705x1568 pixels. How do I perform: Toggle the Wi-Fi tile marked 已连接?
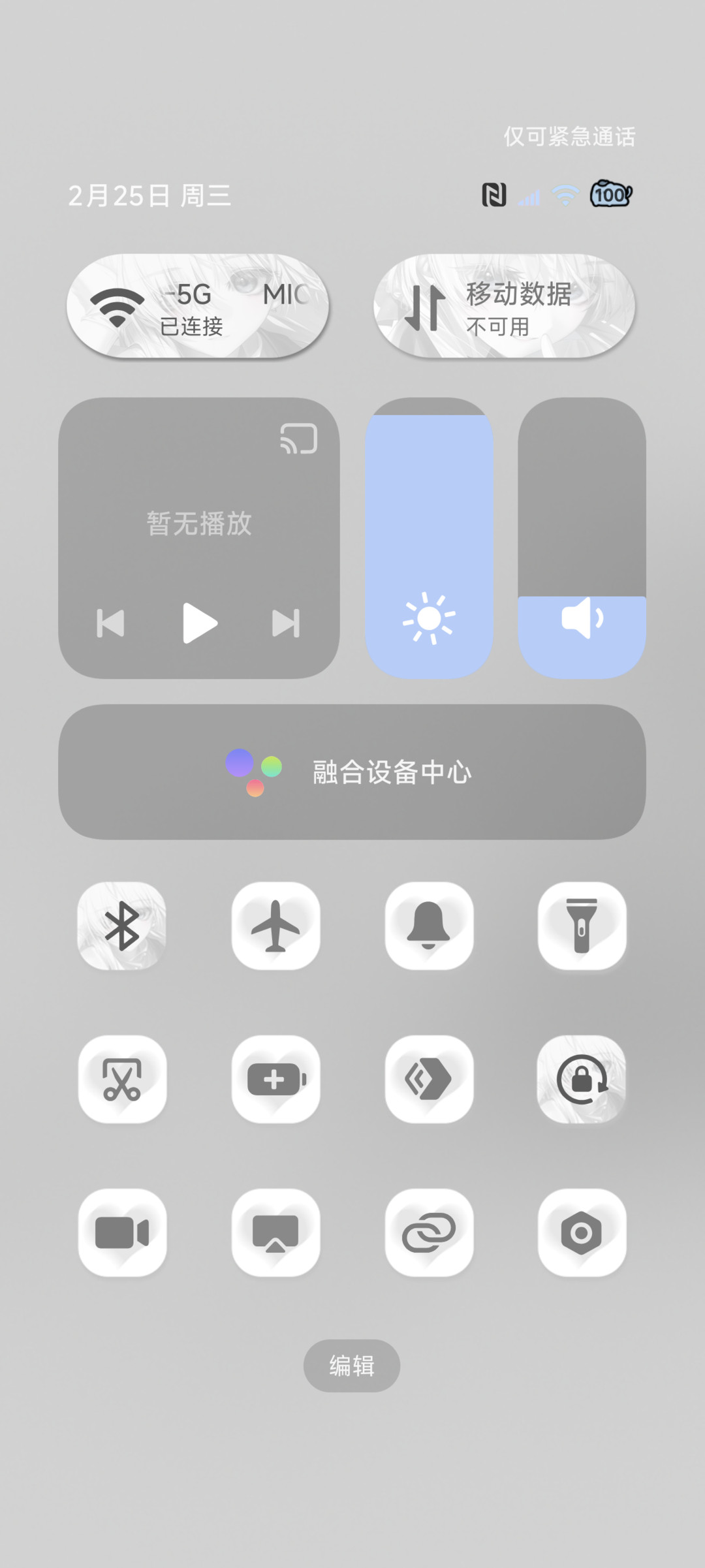coord(198,306)
